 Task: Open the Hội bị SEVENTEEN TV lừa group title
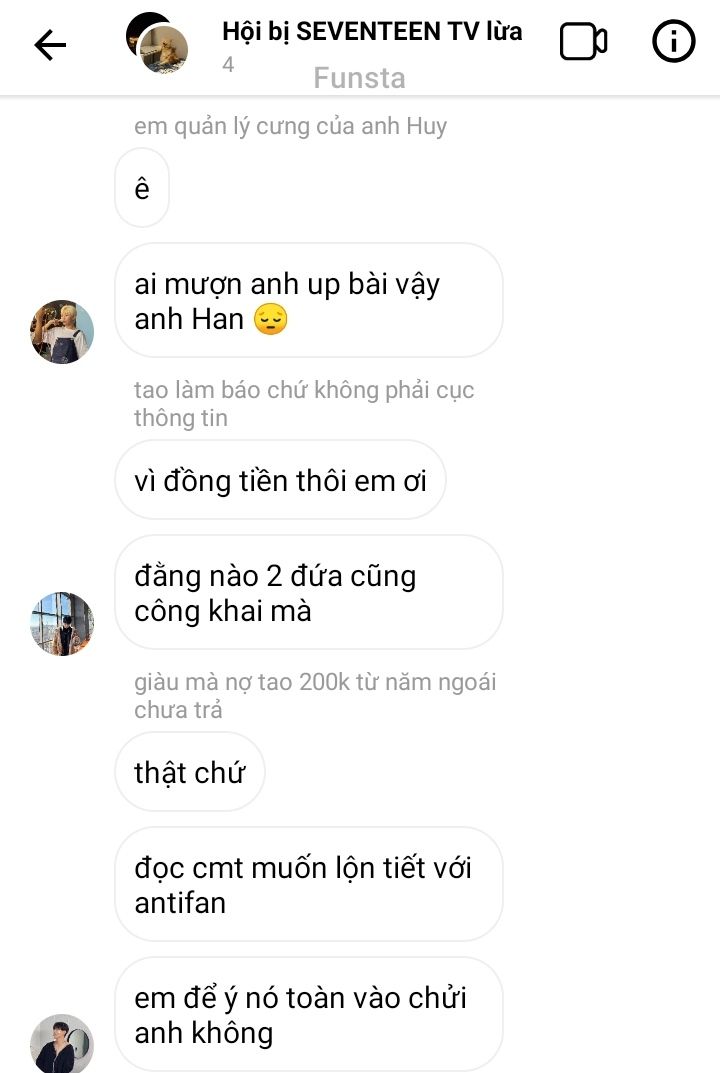tap(372, 32)
